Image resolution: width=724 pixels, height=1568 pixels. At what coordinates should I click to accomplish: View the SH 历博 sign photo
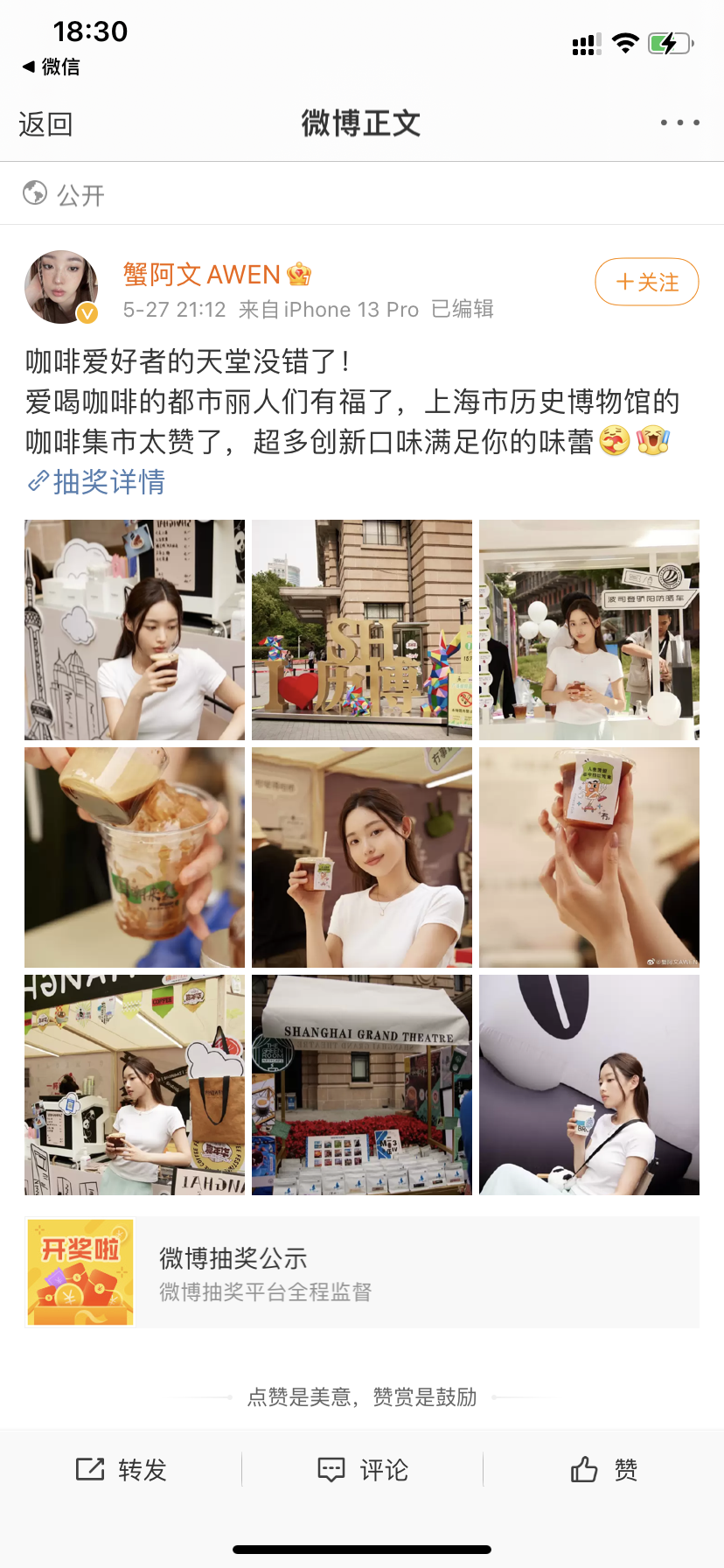click(x=362, y=630)
